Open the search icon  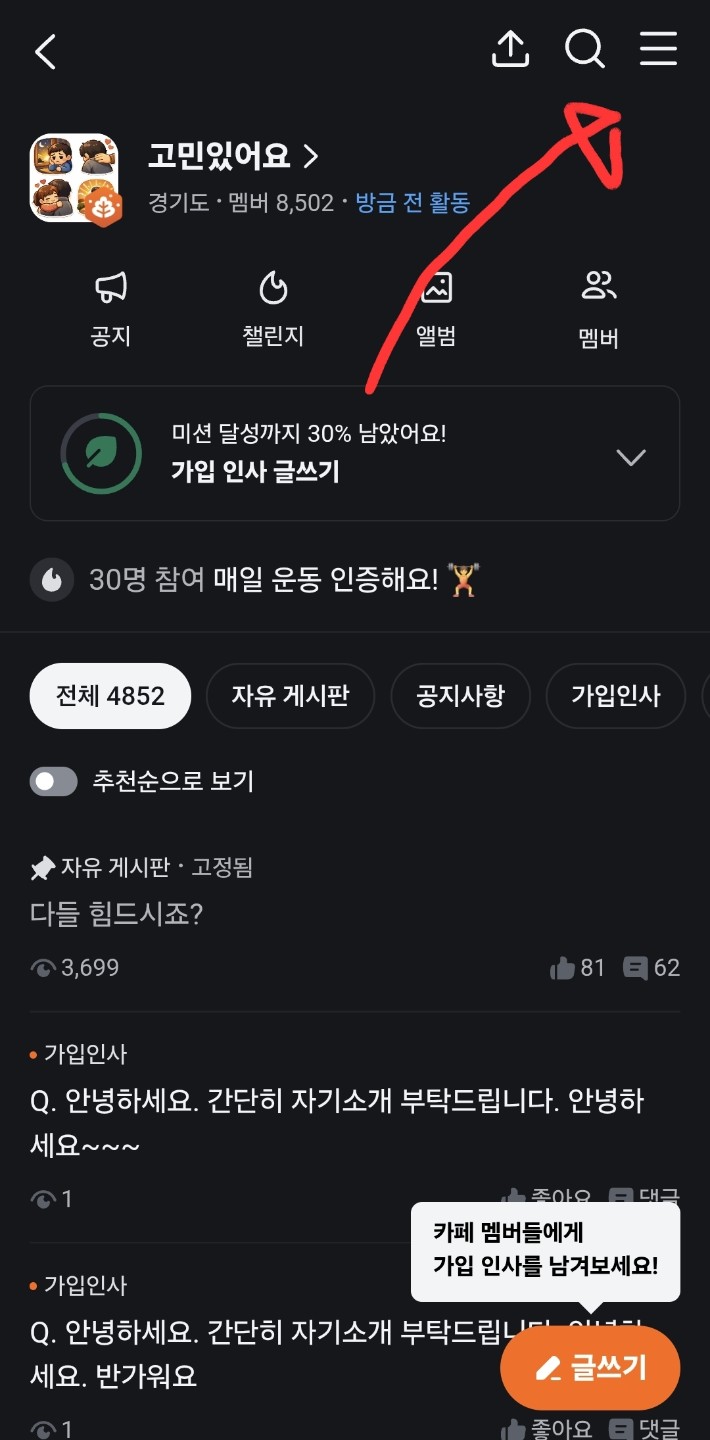click(584, 49)
